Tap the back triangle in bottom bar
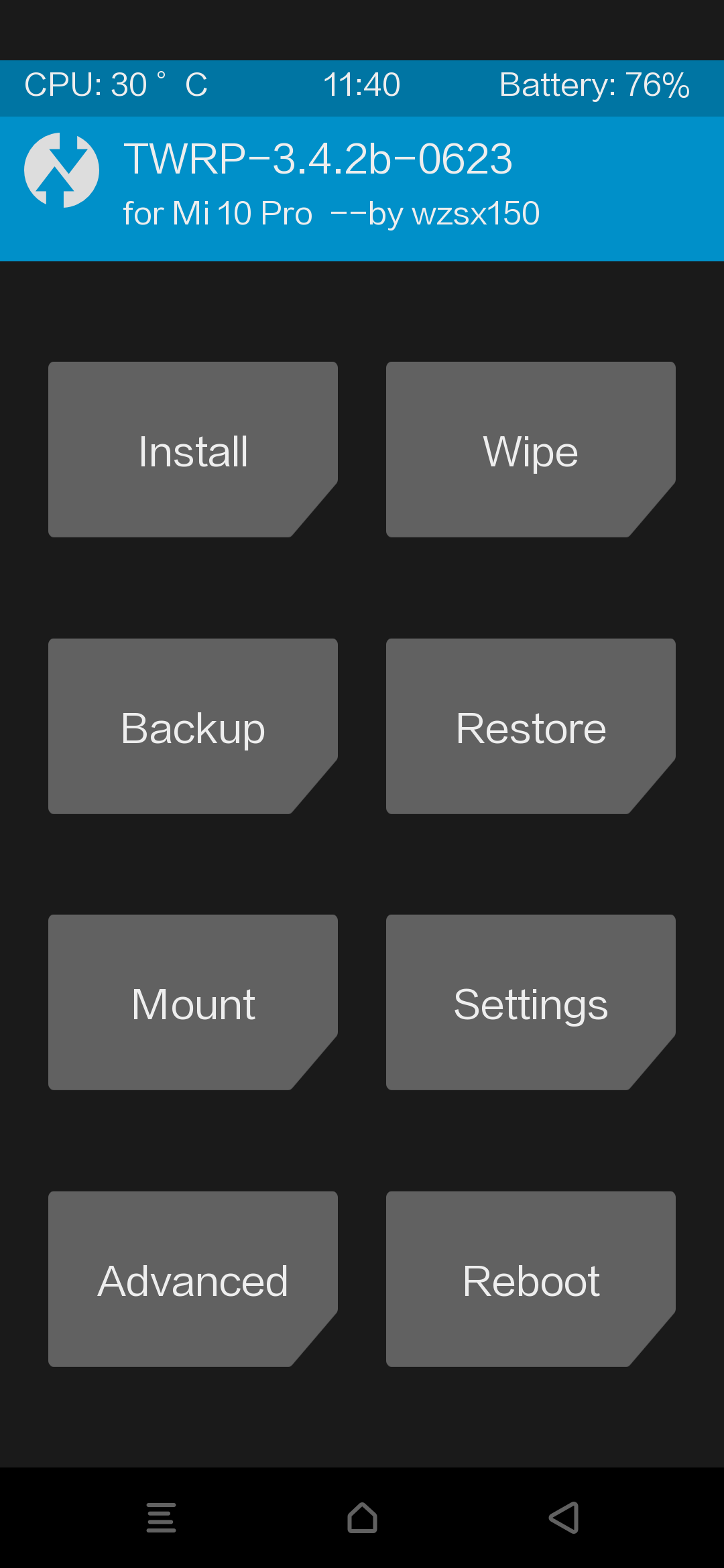The width and height of the screenshot is (724, 1568). click(564, 1518)
